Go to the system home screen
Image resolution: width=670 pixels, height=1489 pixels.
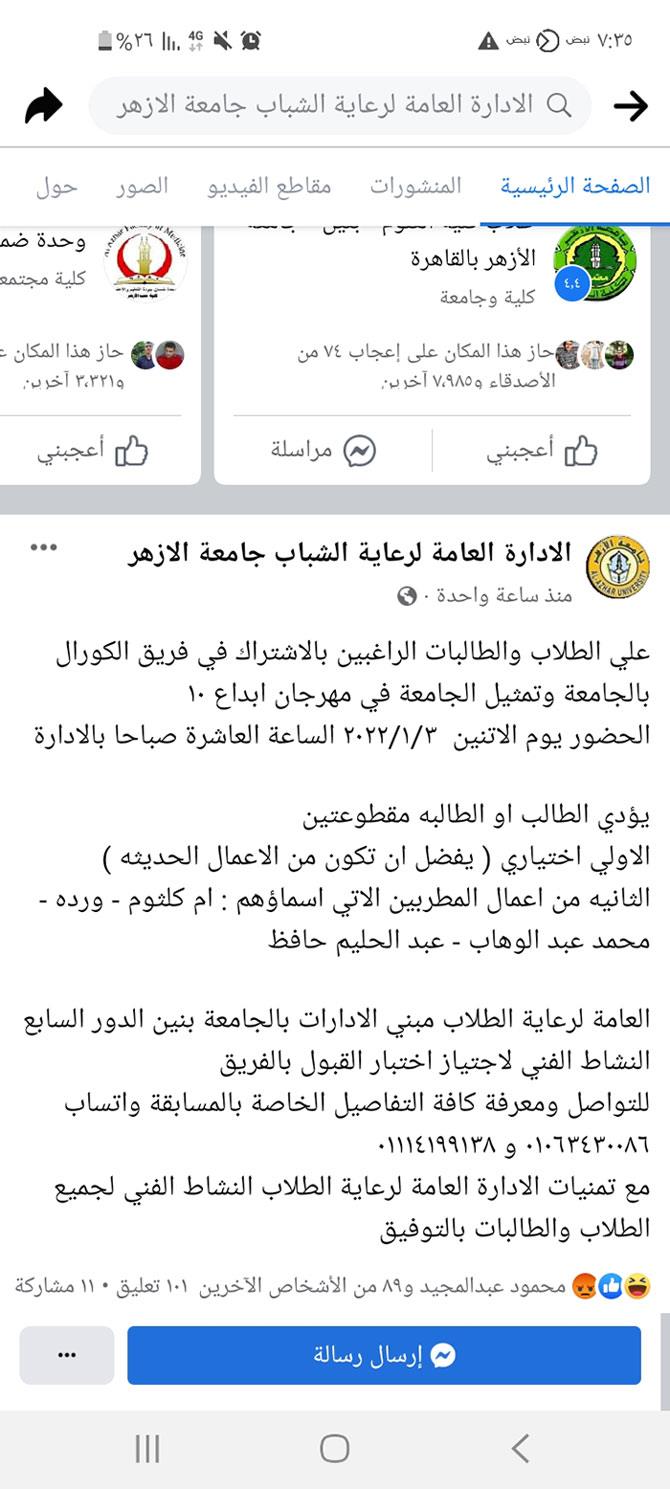point(334,1447)
